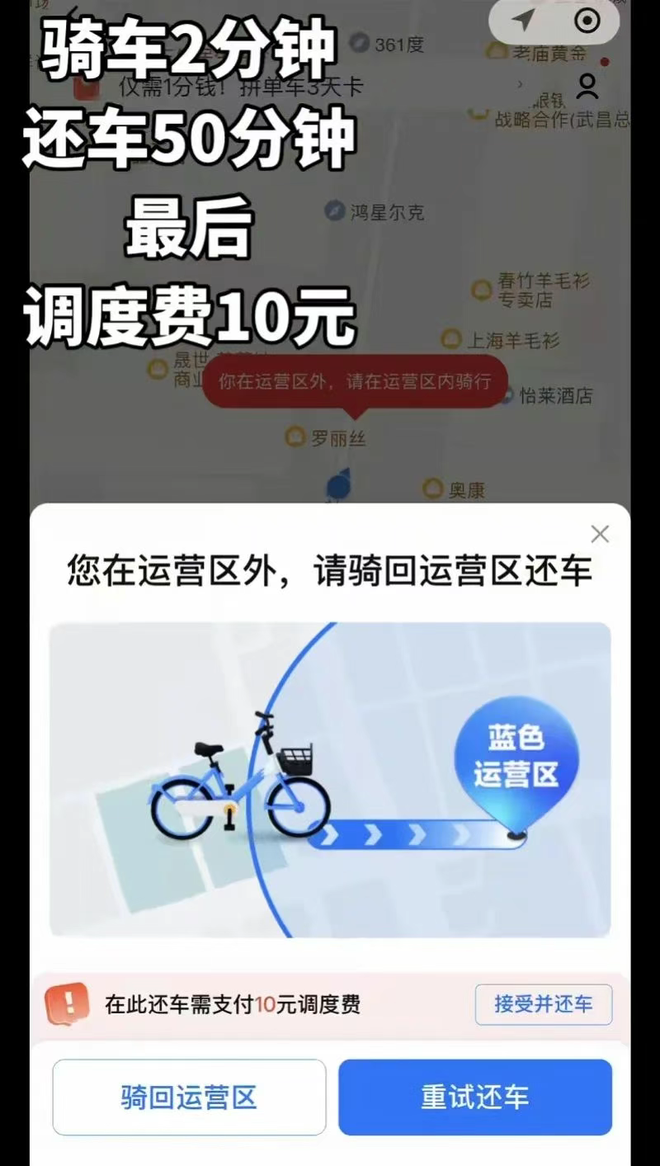The image size is (660, 1166).
Task: Tap 重试还车 to retry returning bike
Action: pyautogui.click(x=475, y=1097)
